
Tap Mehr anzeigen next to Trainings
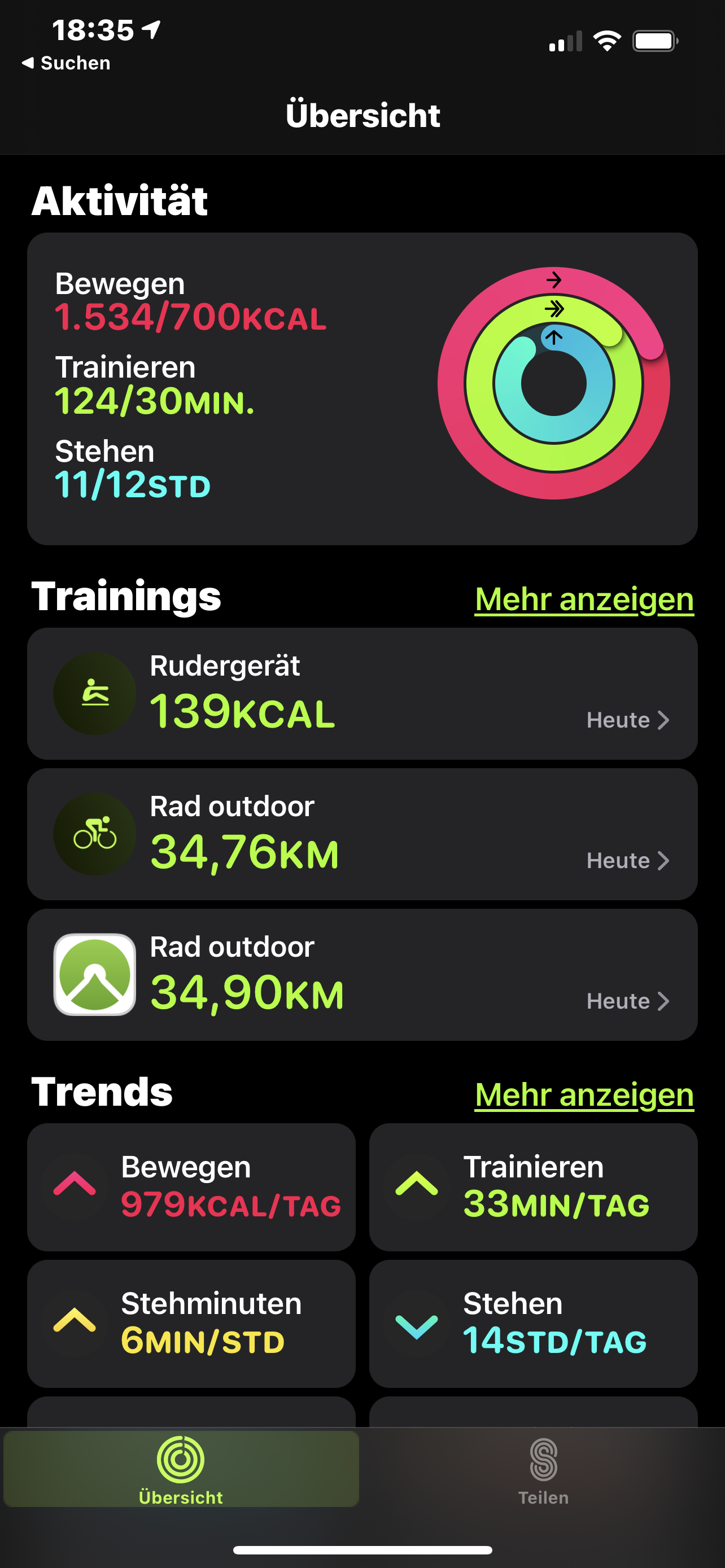tap(584, 599)
